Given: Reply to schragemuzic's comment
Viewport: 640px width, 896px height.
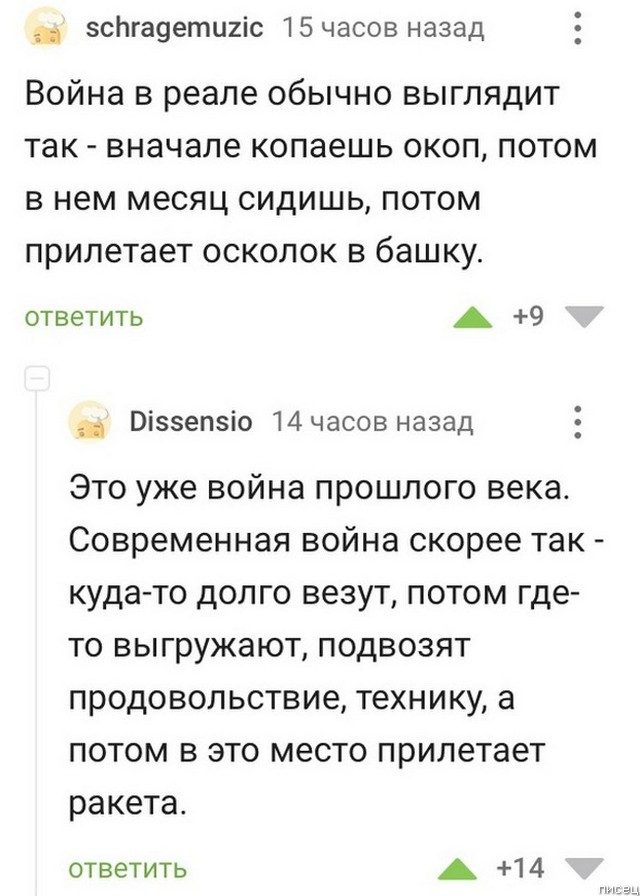Looking at the screenshot, I should (x=83, y=317).
